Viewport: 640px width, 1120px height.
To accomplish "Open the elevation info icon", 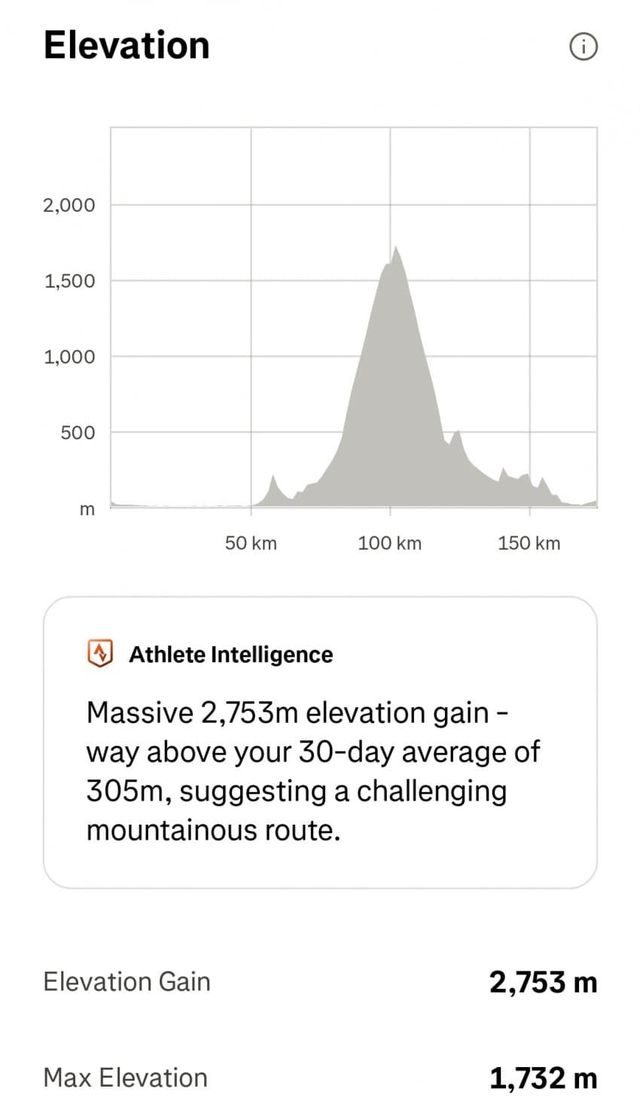I will tap(582, 46).
